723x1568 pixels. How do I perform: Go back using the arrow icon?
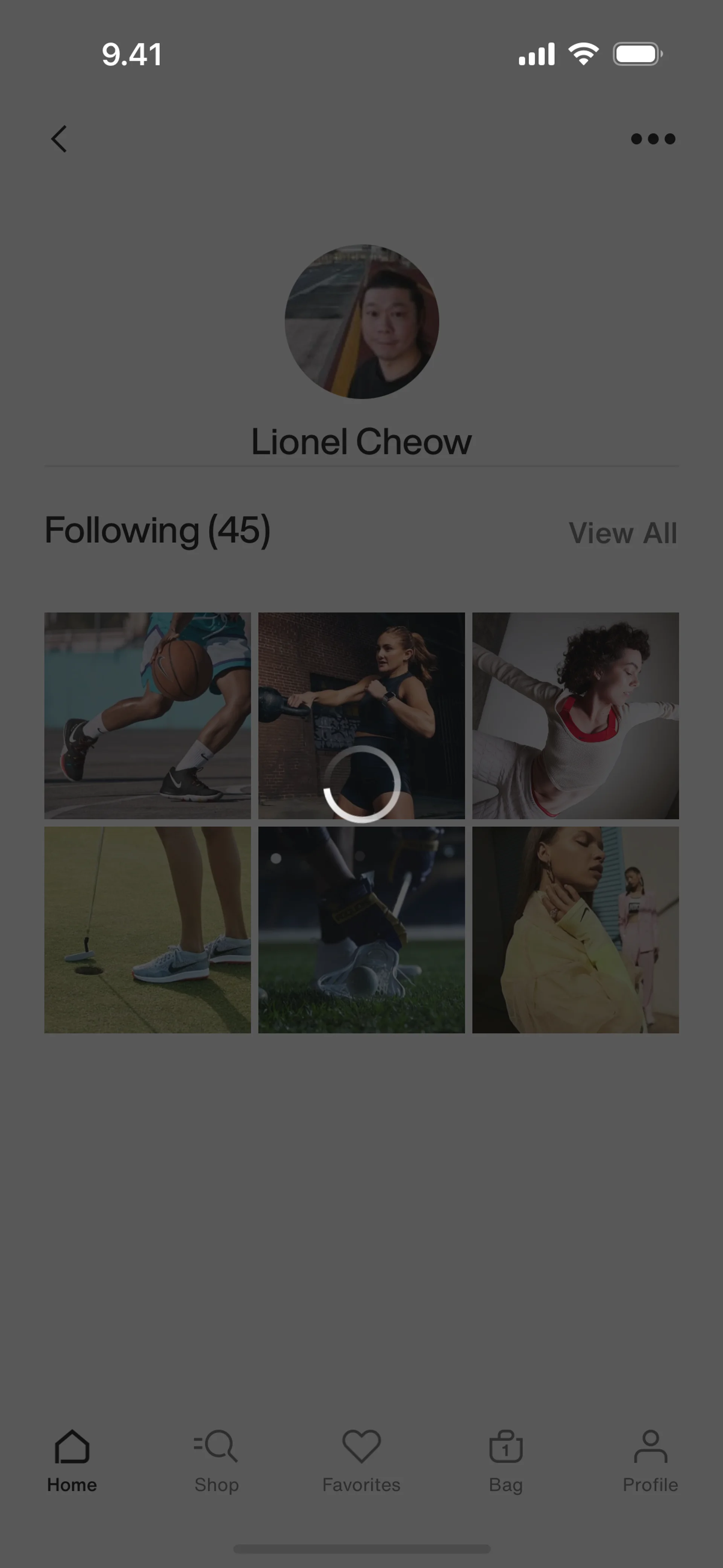pyautogui.click(x=59, y=139)
